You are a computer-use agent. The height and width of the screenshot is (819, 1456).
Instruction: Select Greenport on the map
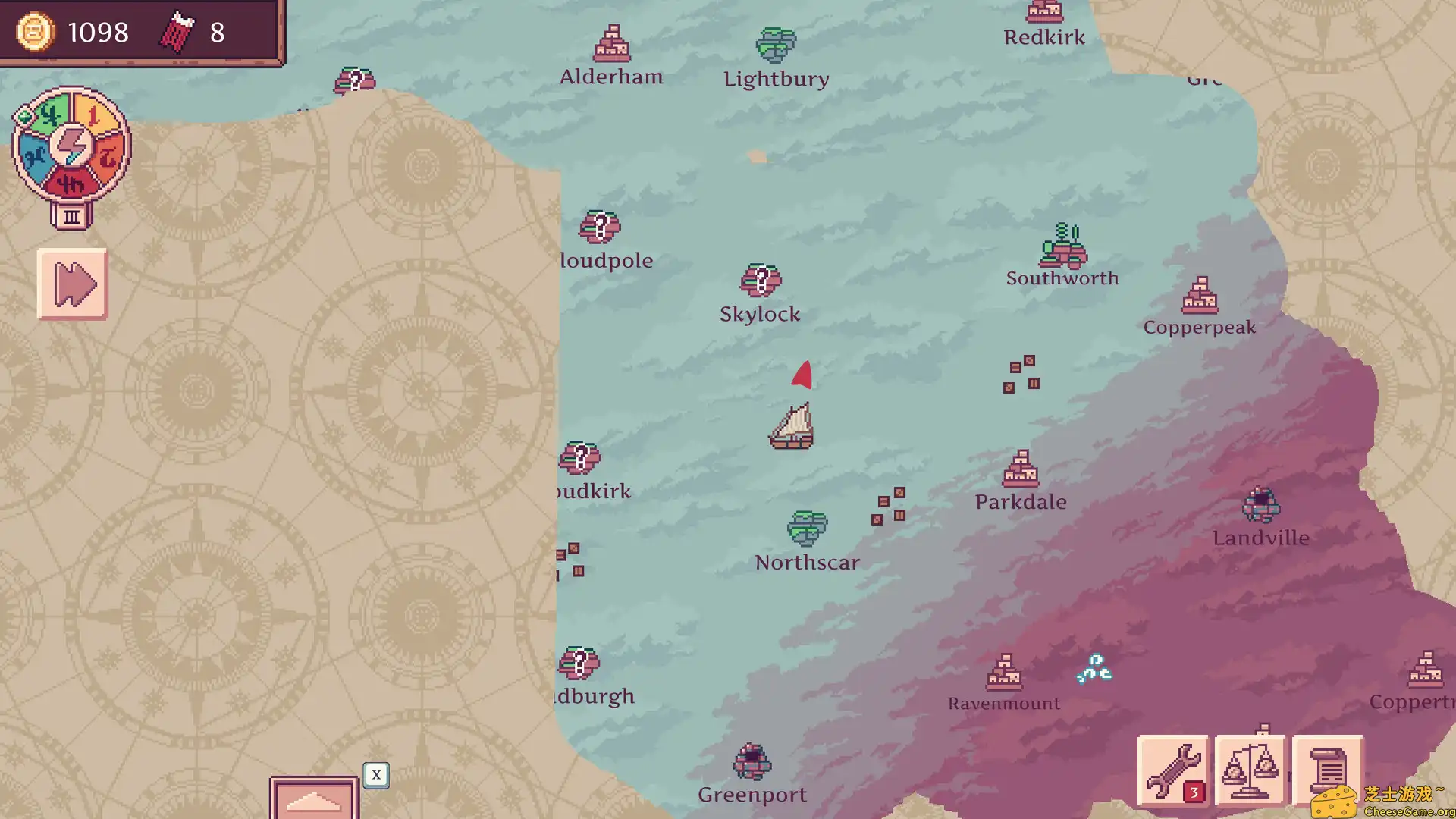coord(752,761)
